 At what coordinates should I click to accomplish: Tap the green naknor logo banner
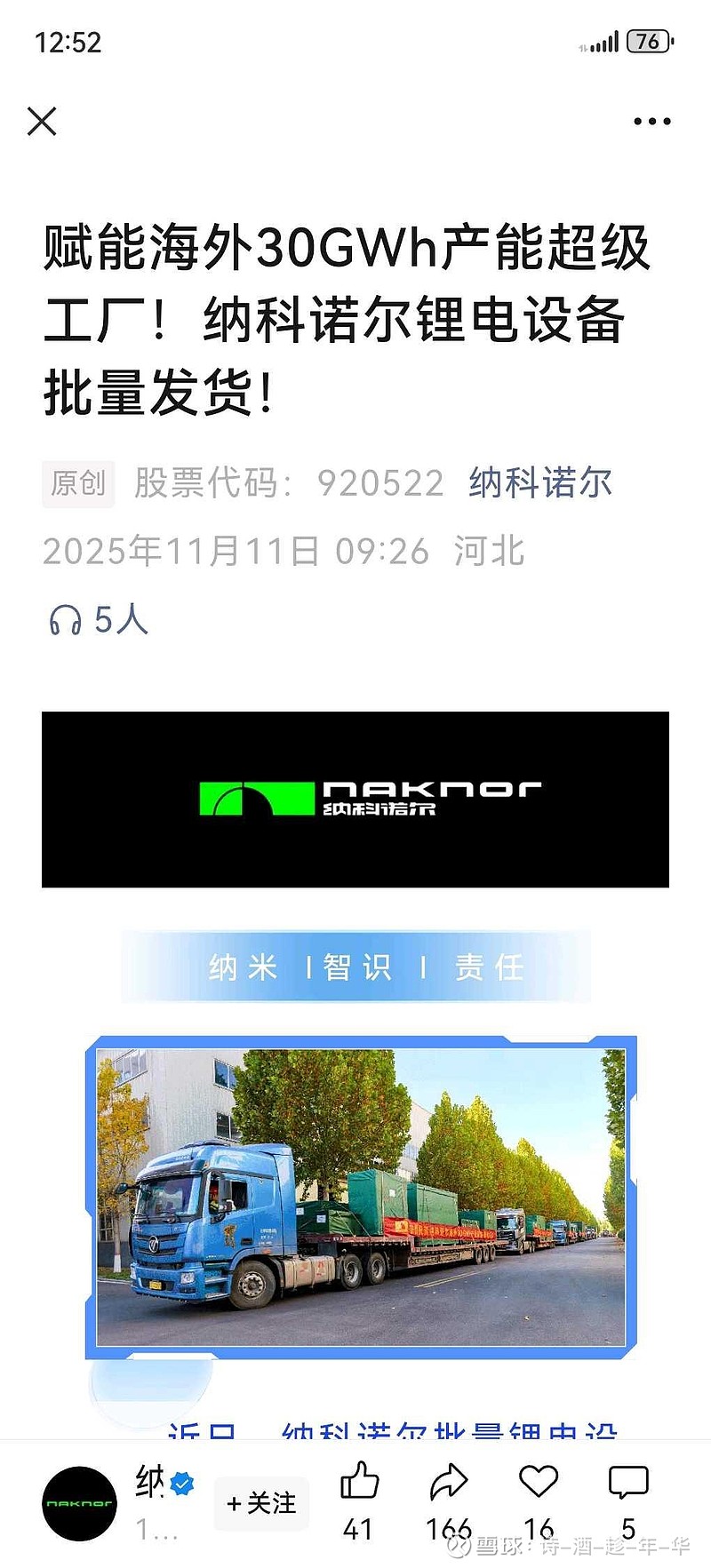click(x=355, y=800)
